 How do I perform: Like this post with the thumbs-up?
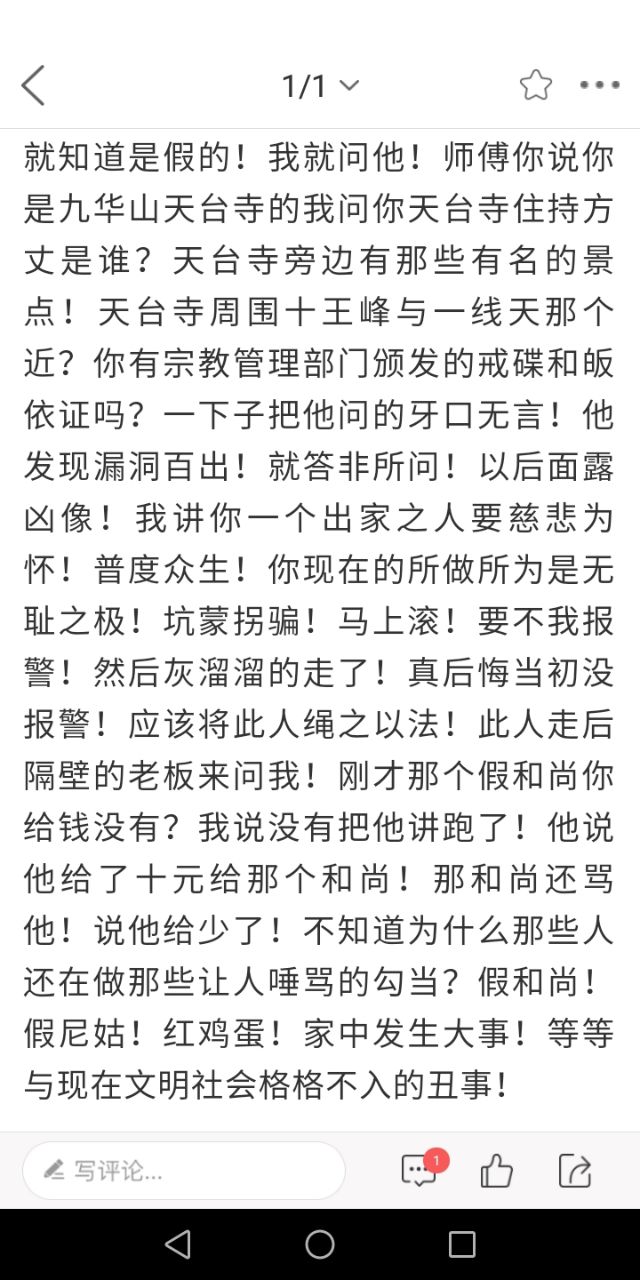(497, 1170)
